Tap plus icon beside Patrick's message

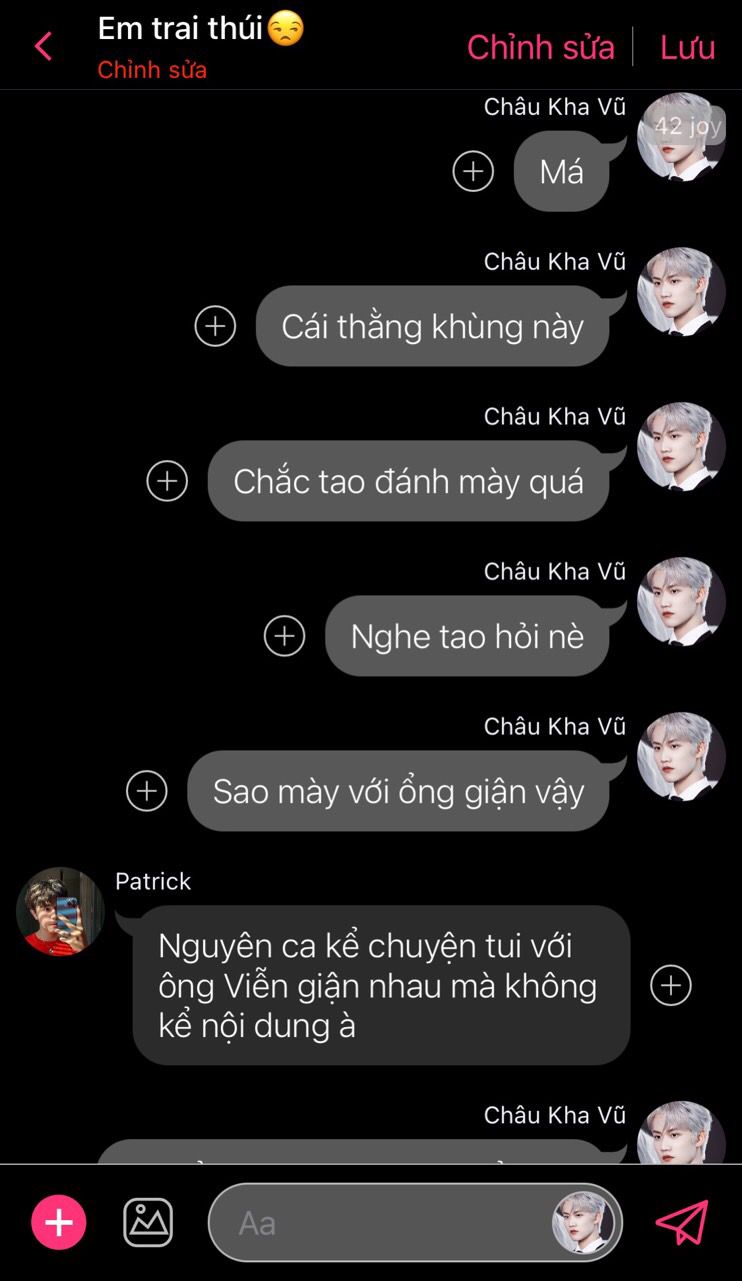click(671, 985)
